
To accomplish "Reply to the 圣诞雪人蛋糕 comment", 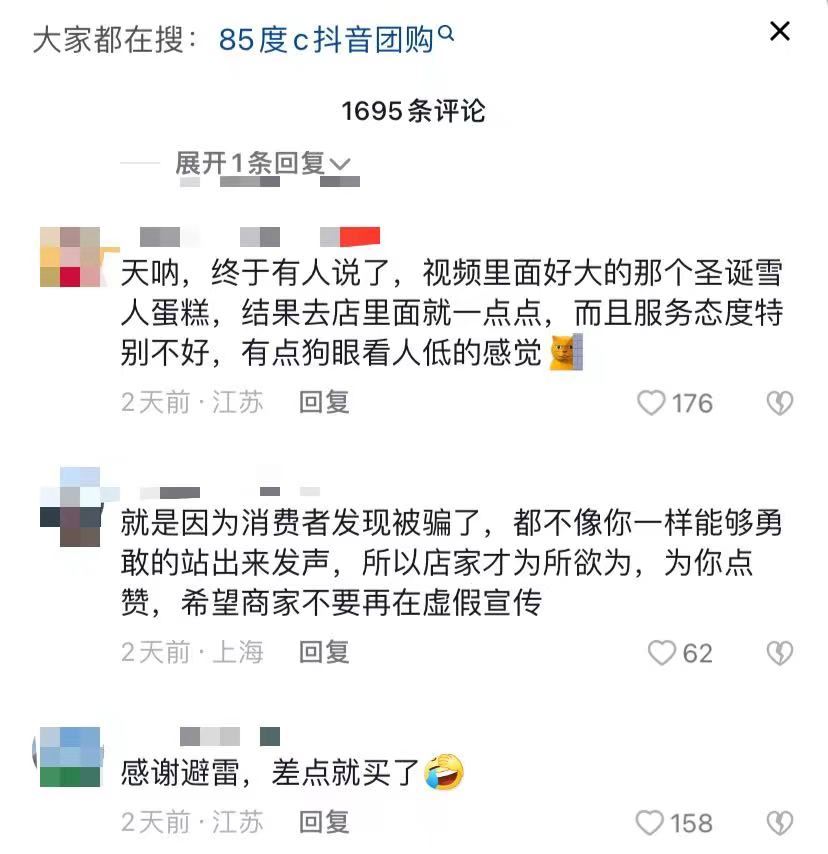I will coord(324,402).
